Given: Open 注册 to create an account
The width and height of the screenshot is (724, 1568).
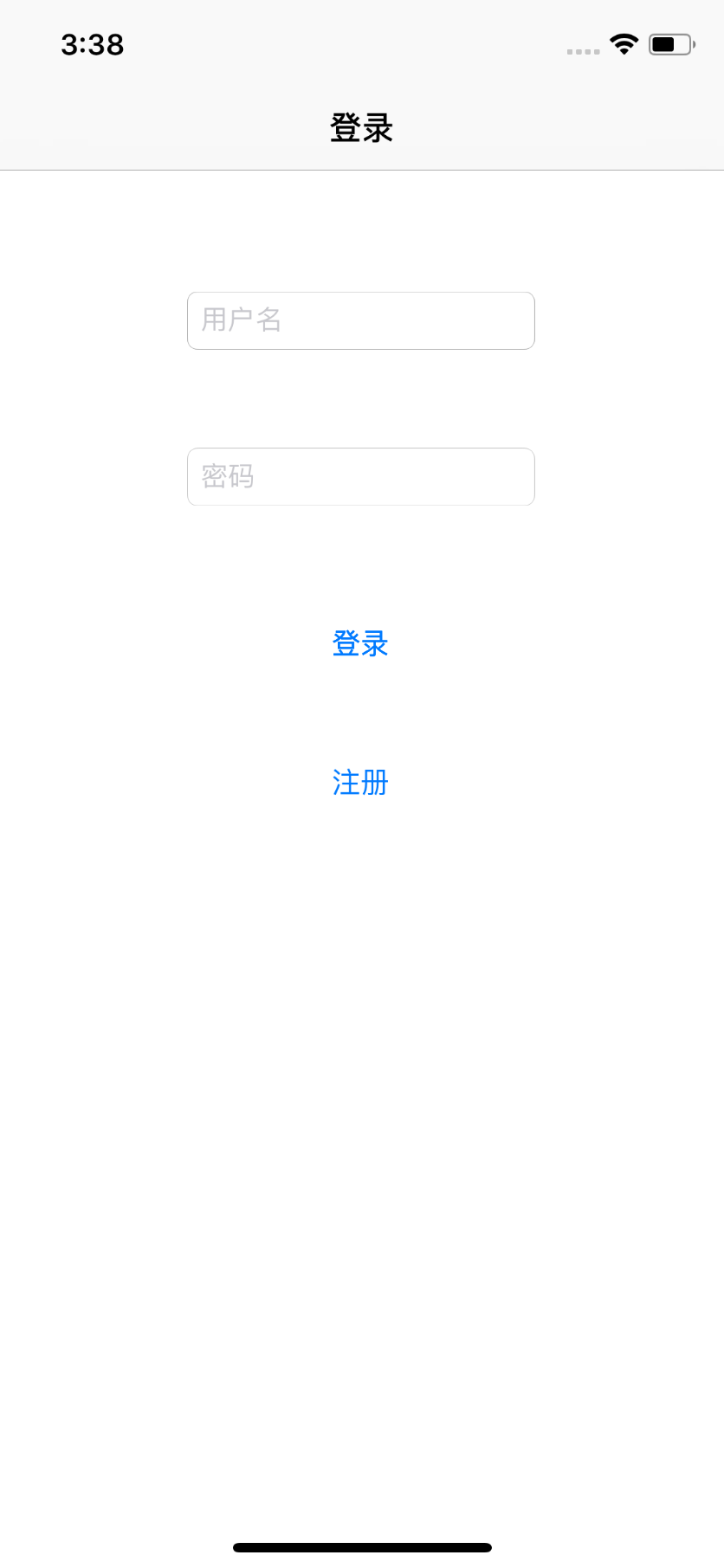Looking at the screenshot, I should (x=360, y=782).
